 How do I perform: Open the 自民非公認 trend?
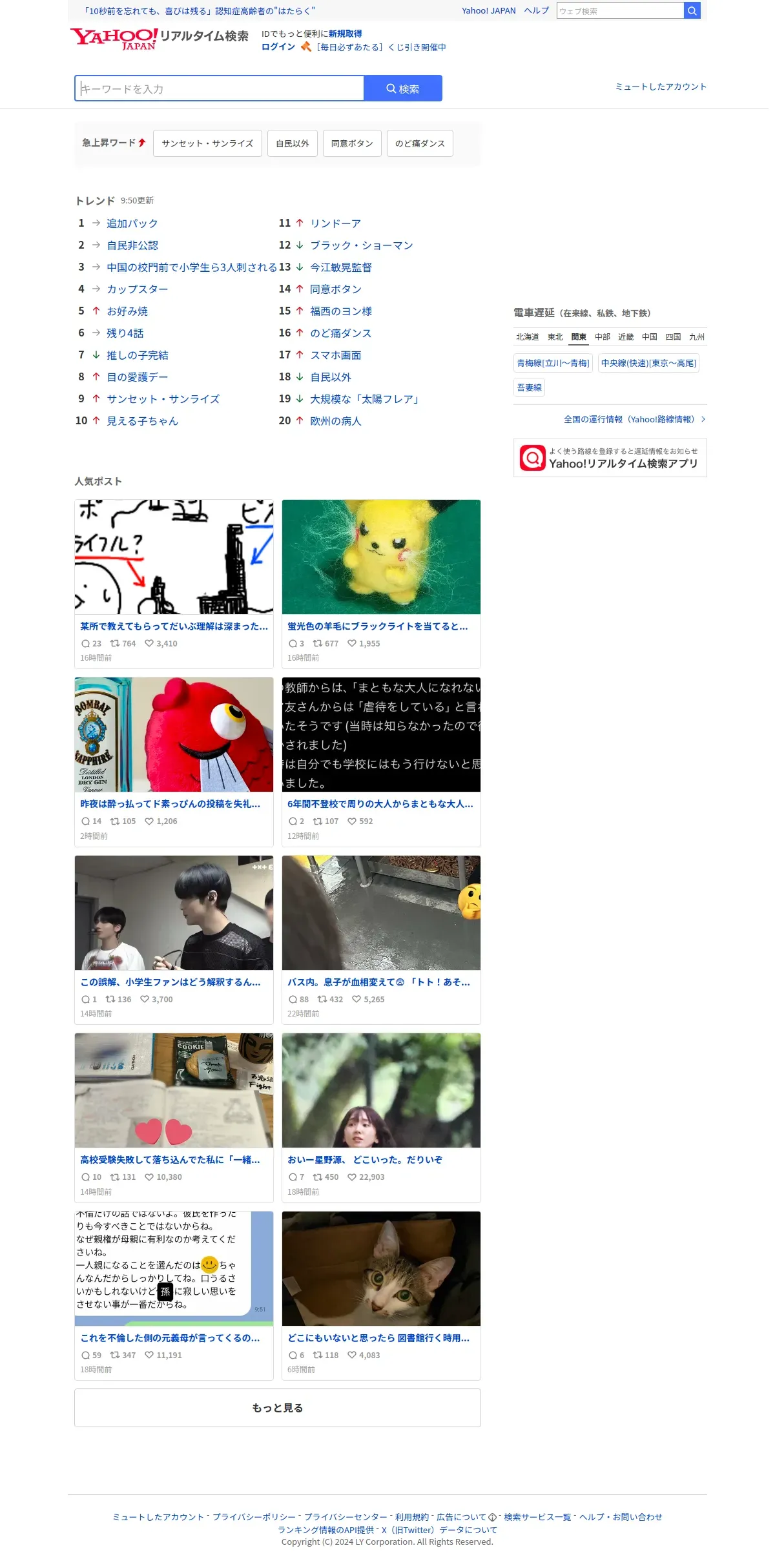132,245
